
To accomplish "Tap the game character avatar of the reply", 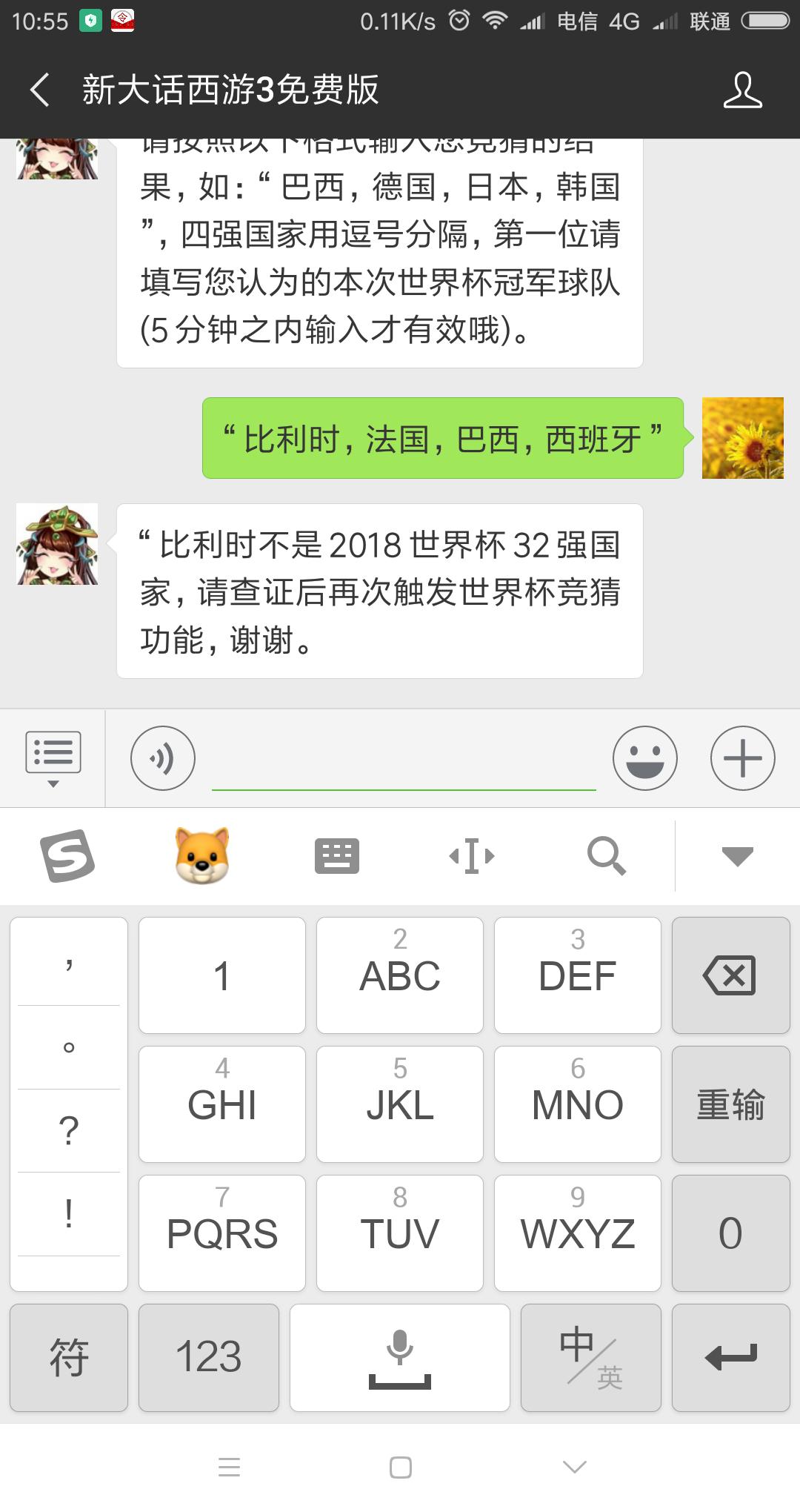I will tap(57, 544).
